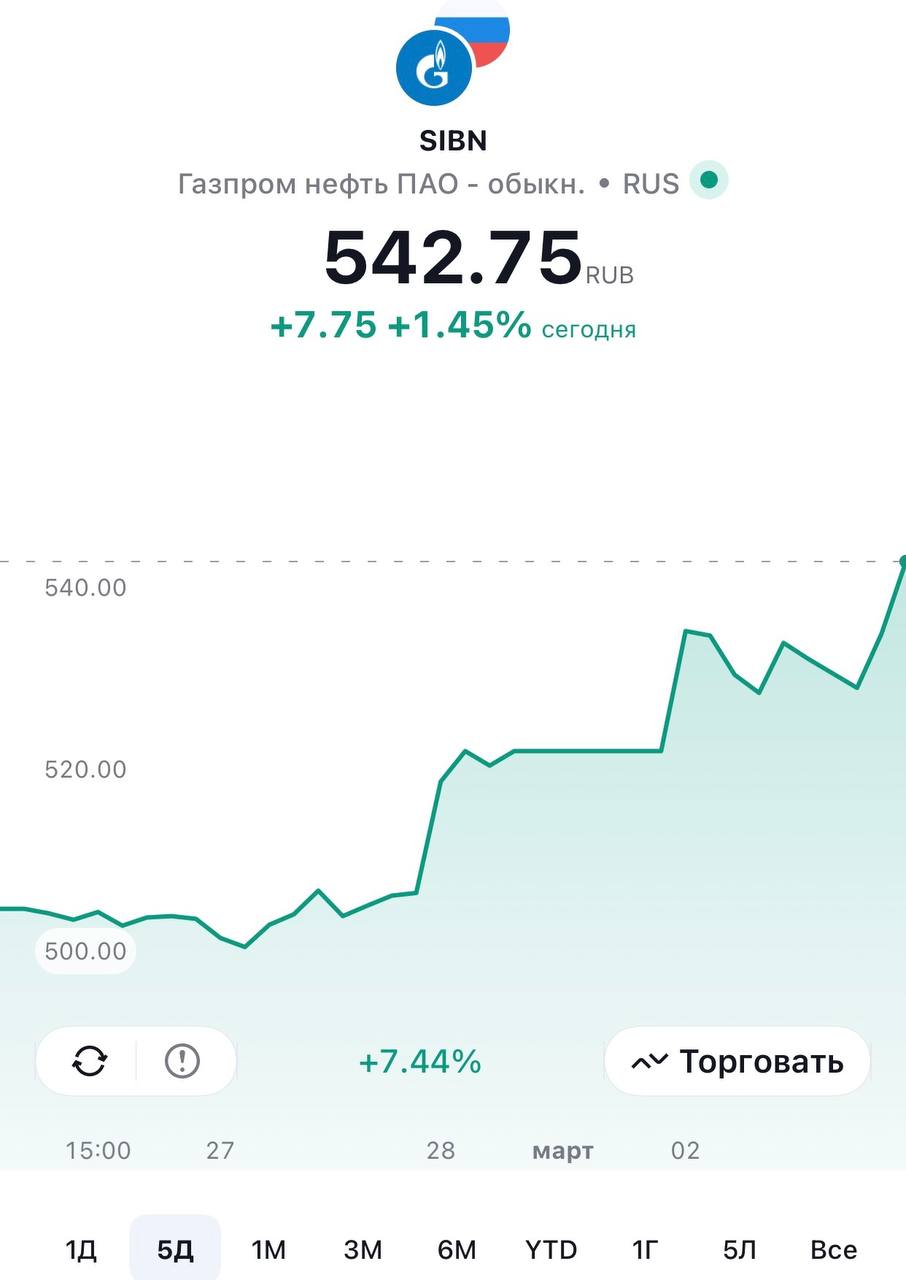
Task: Switch to the 1Г tab
Action: [645, 1249]
